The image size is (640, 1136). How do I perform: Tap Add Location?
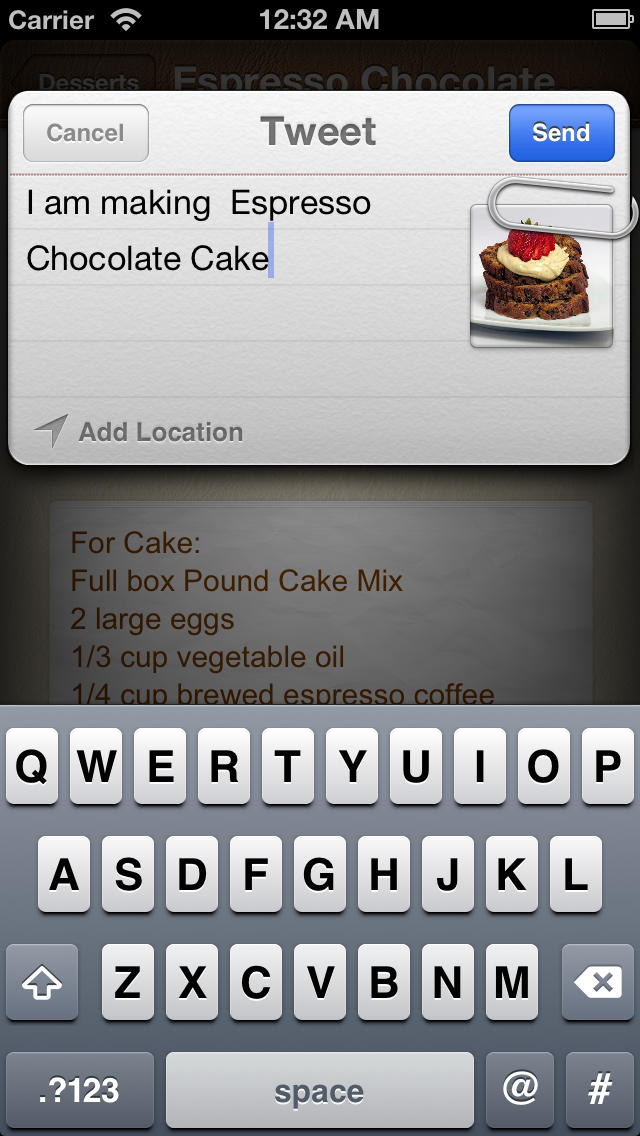click(138, 432)
